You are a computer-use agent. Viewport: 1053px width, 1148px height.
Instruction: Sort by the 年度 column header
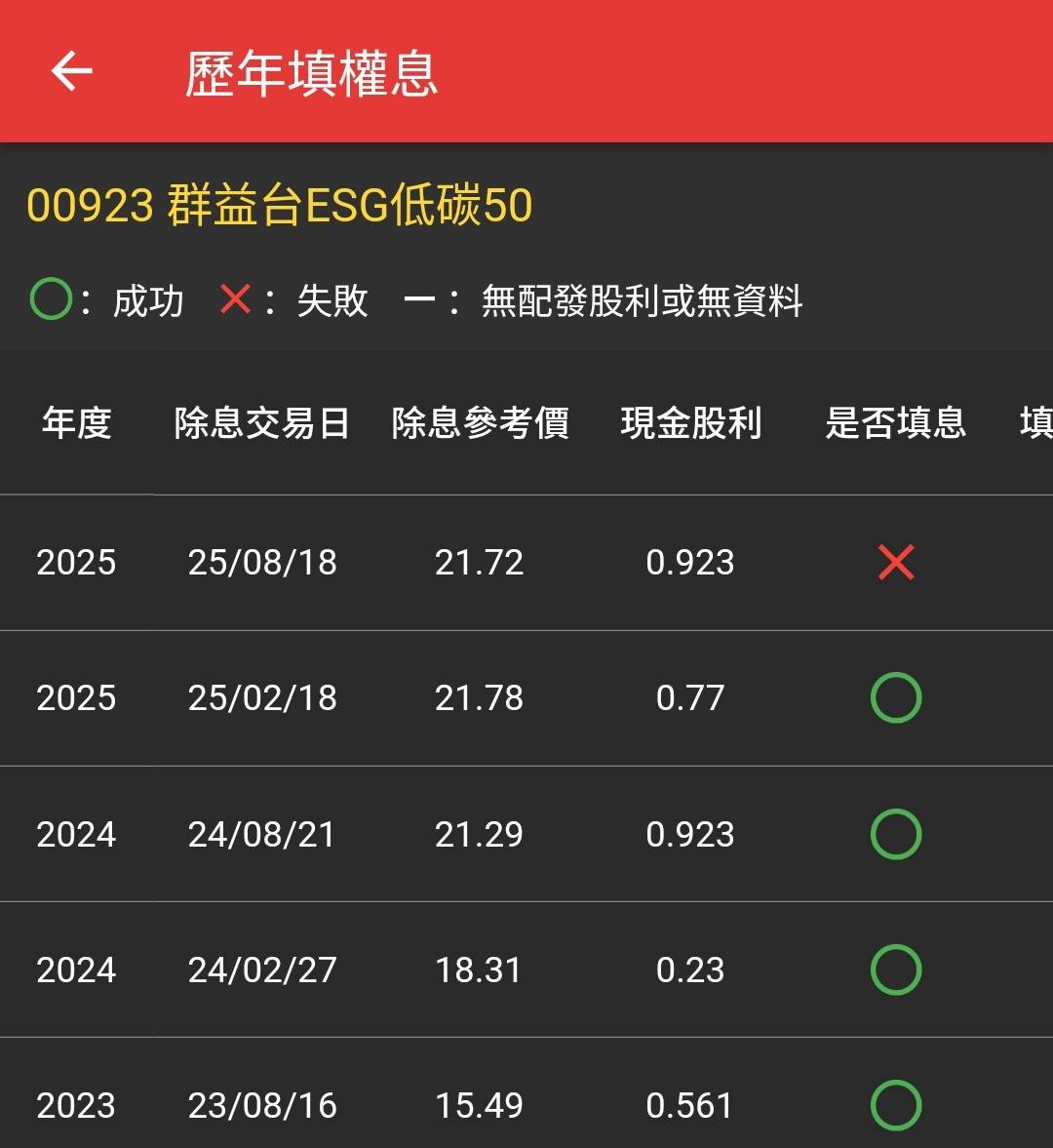78,423
